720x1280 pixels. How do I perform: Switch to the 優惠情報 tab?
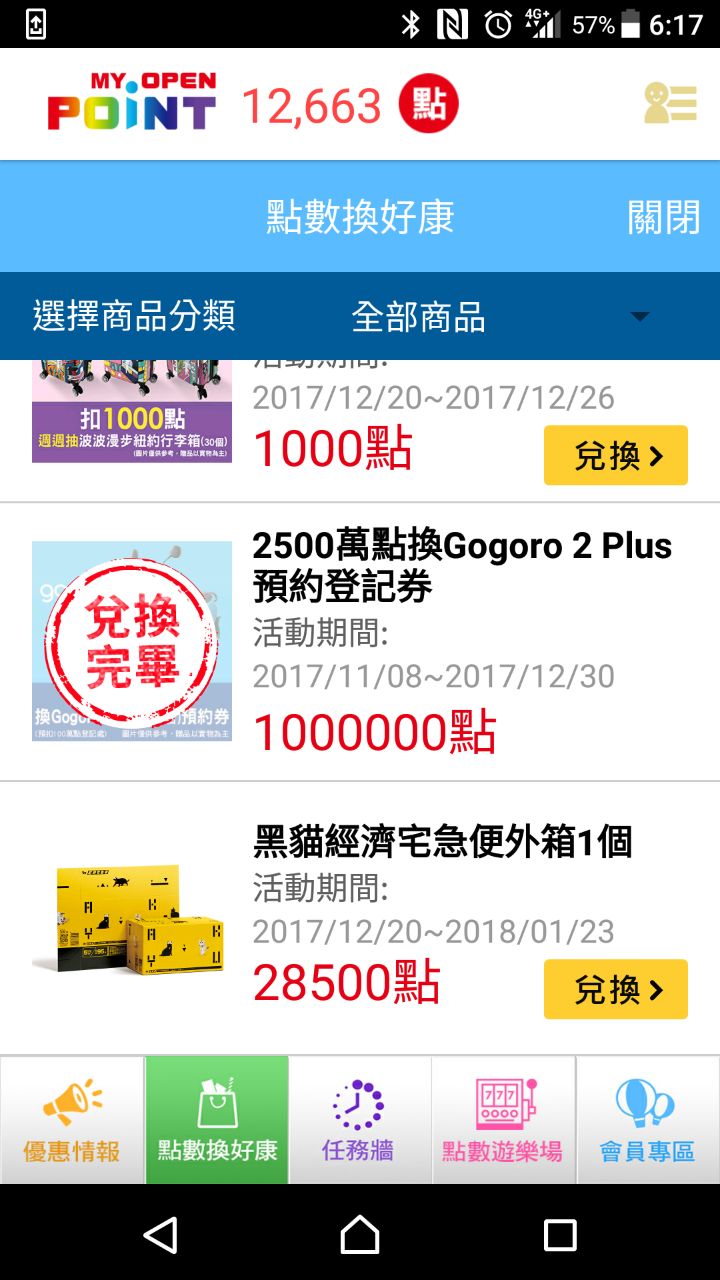pos(72,1120)
